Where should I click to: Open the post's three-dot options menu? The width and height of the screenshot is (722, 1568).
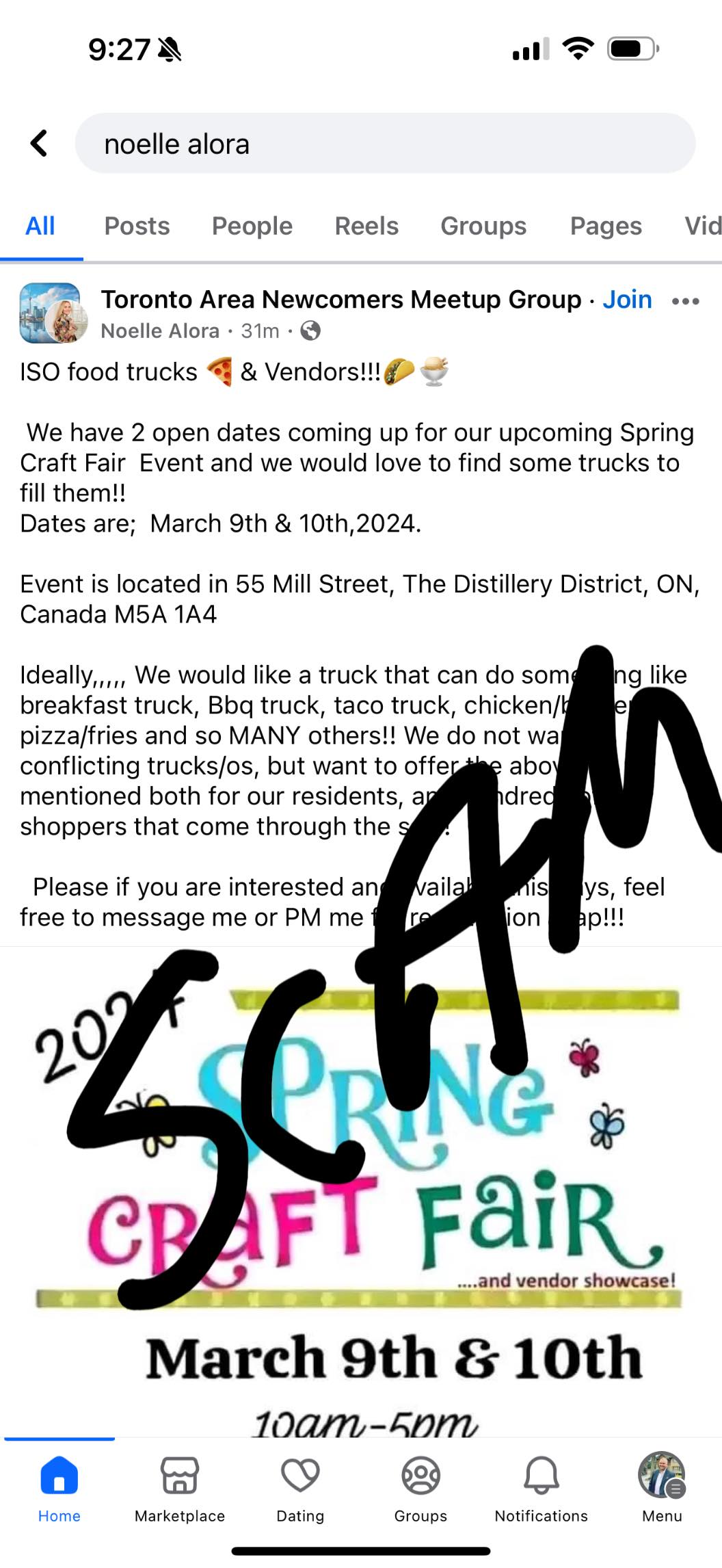[685, 301]
